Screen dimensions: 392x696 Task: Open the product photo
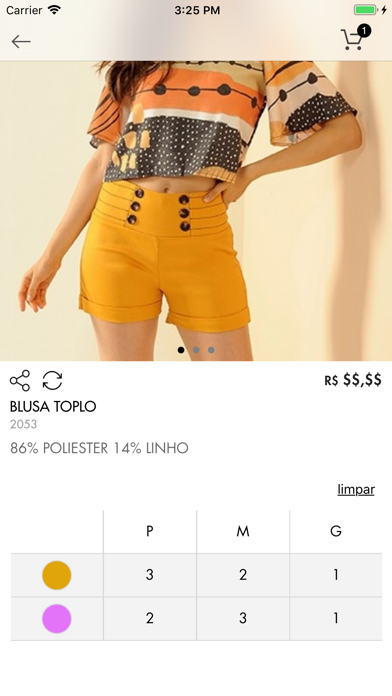click(196, 211)
